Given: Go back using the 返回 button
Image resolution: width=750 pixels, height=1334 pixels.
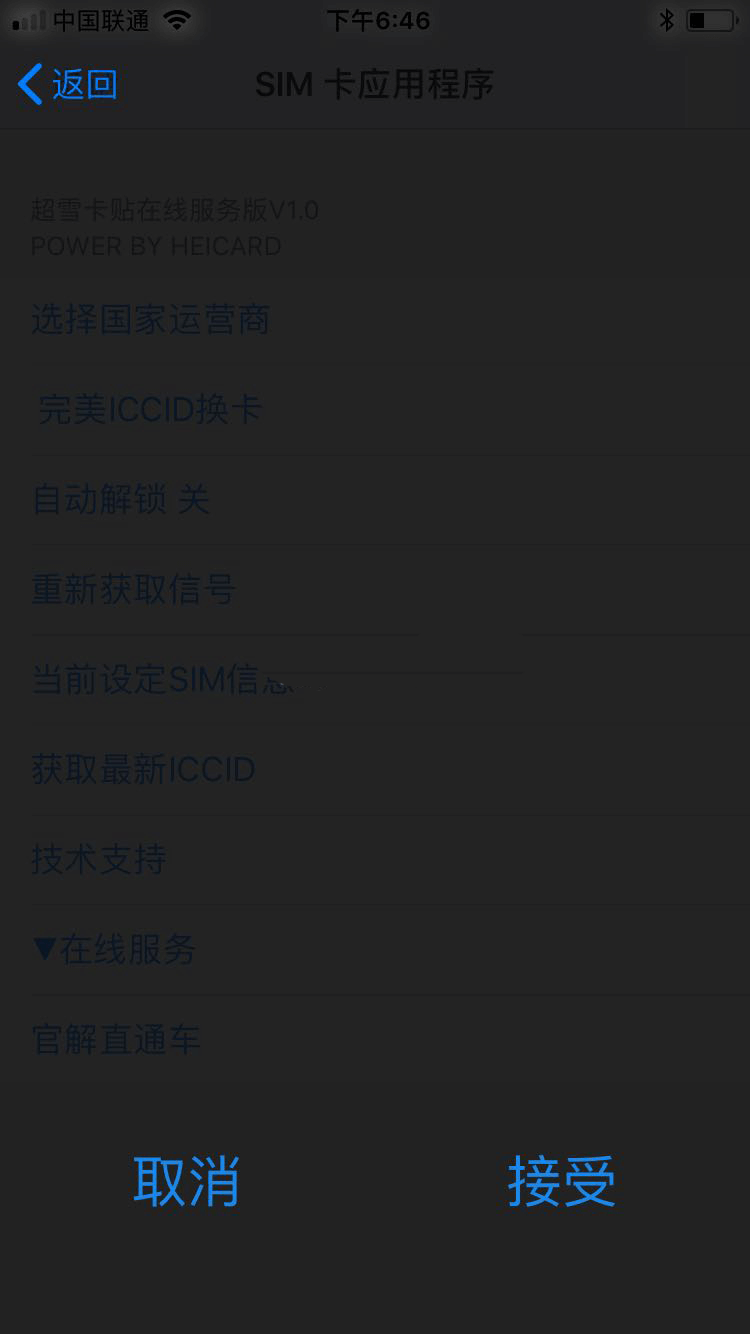Looking at the screenshot, I should 68,84.
